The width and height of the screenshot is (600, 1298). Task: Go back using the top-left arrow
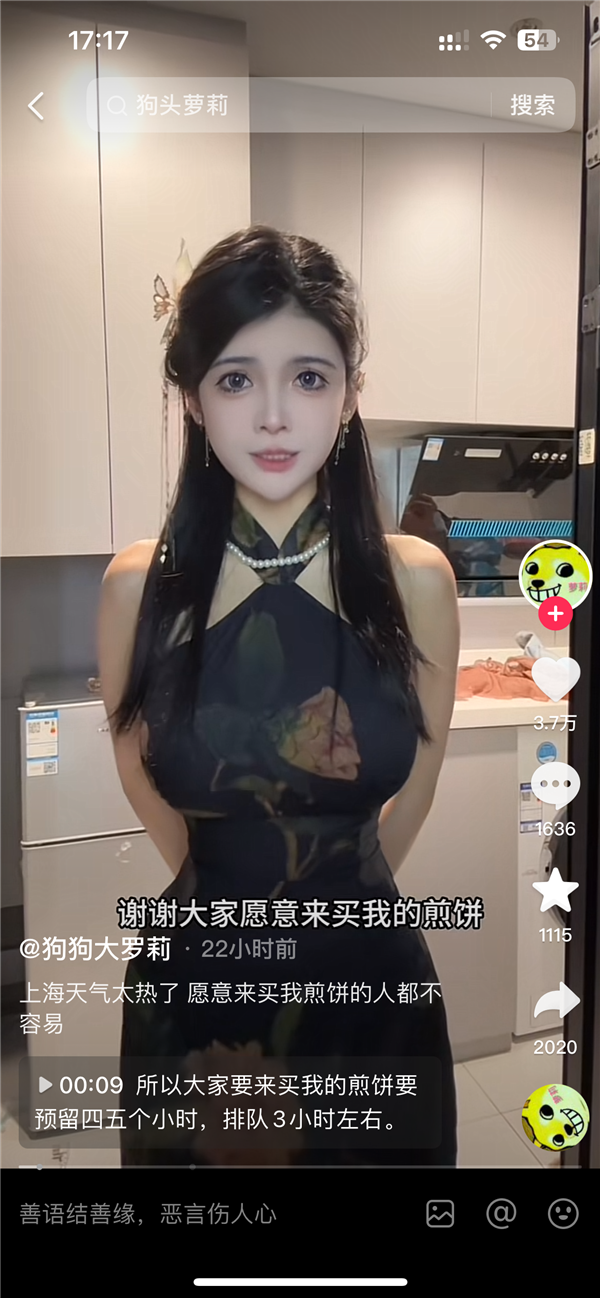pos(36,106)
